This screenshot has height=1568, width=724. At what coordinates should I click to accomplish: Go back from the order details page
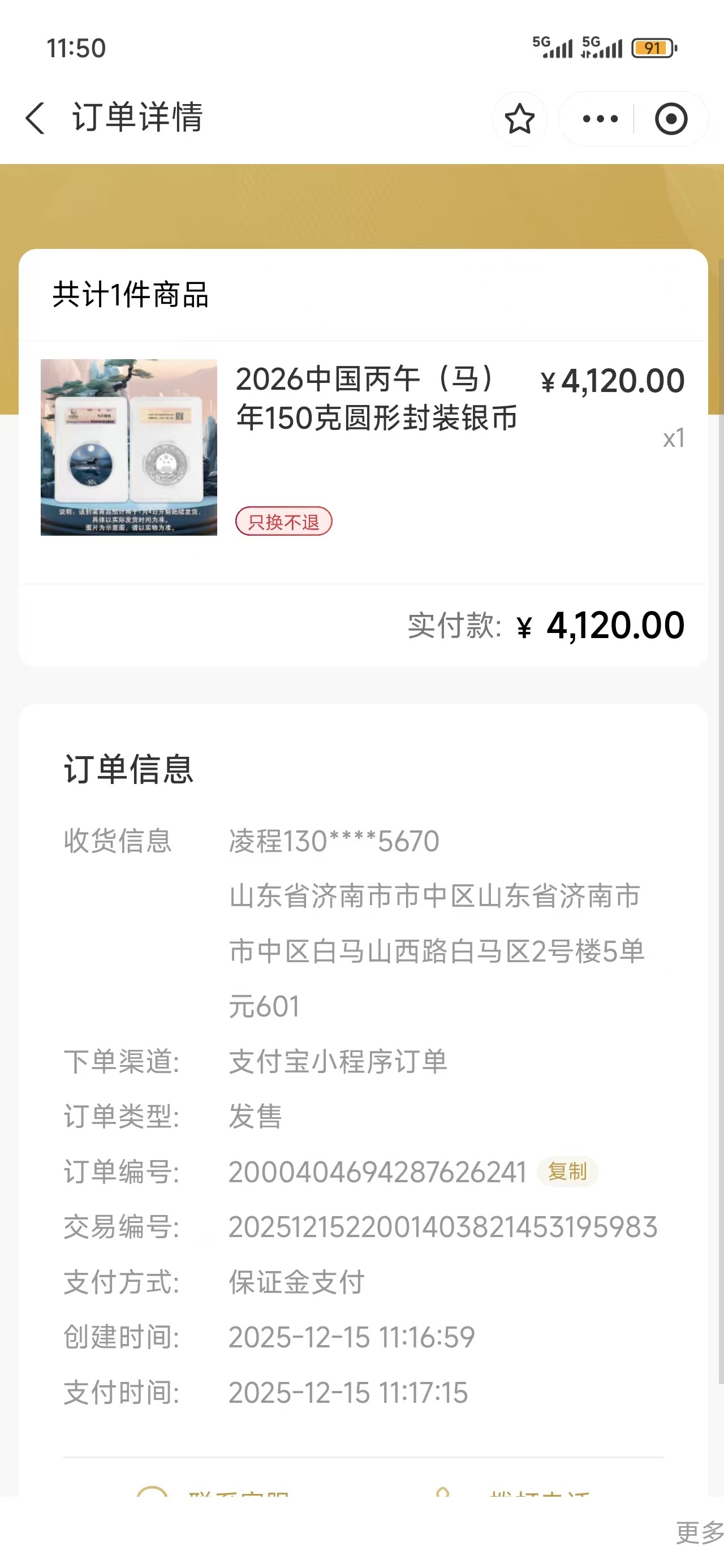[35, 118]
